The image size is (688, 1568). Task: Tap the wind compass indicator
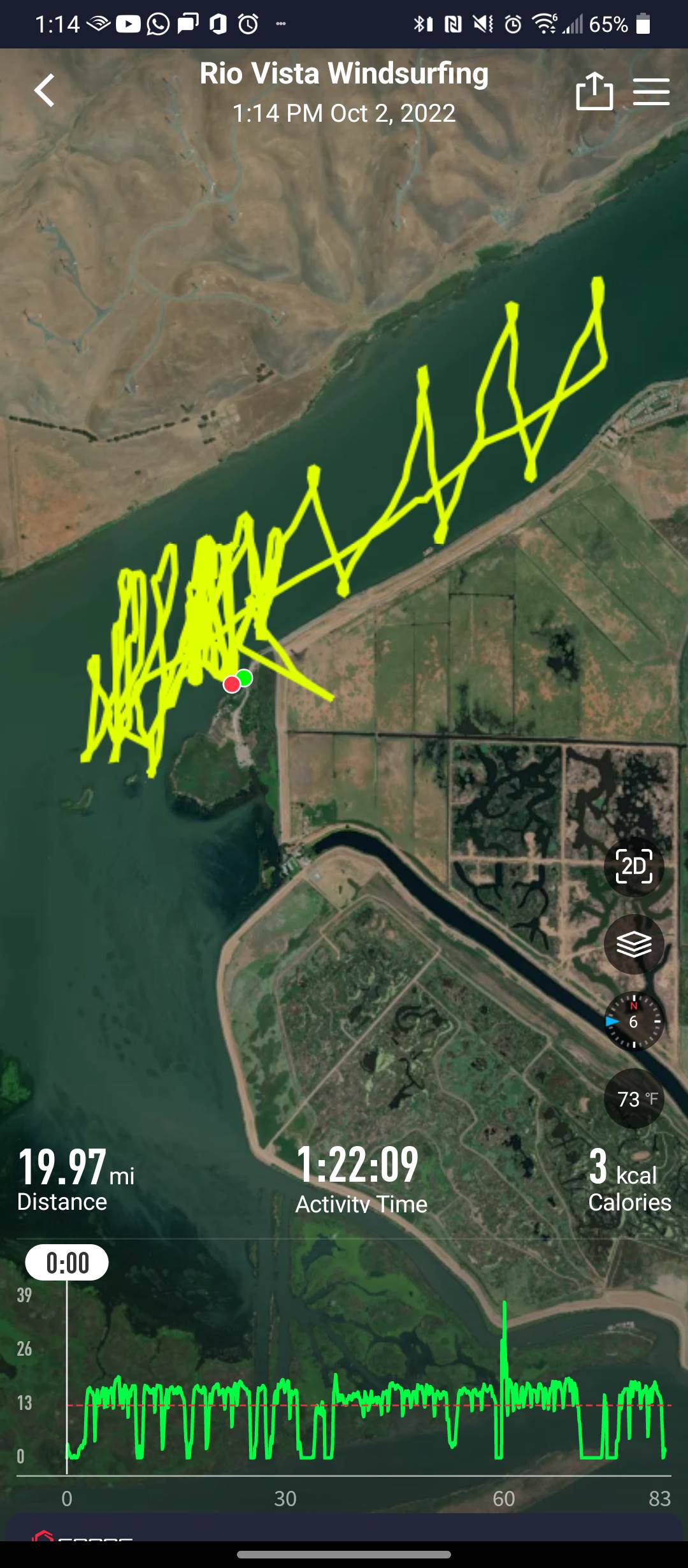click(634, 1022)
